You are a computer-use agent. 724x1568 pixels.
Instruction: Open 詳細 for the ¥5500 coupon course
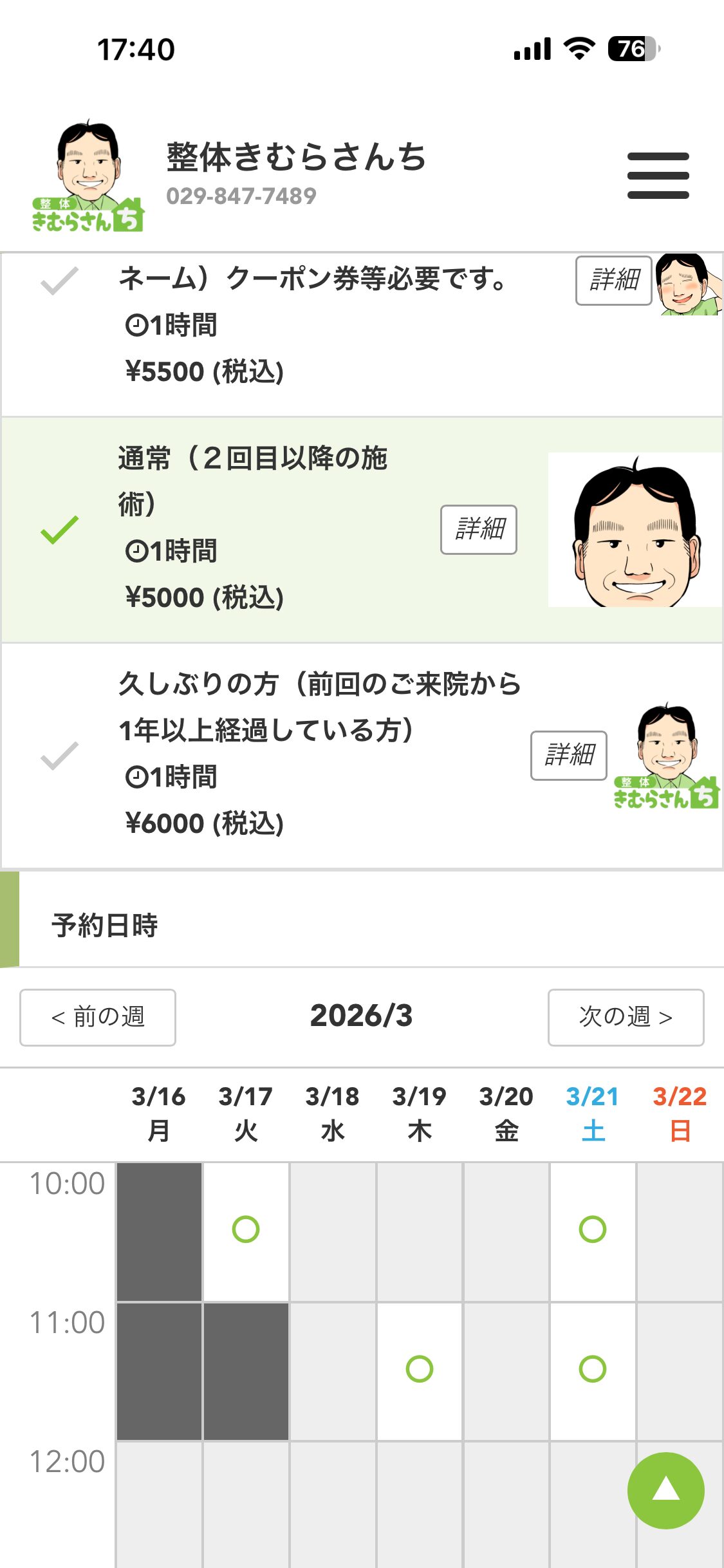(613, 280)
